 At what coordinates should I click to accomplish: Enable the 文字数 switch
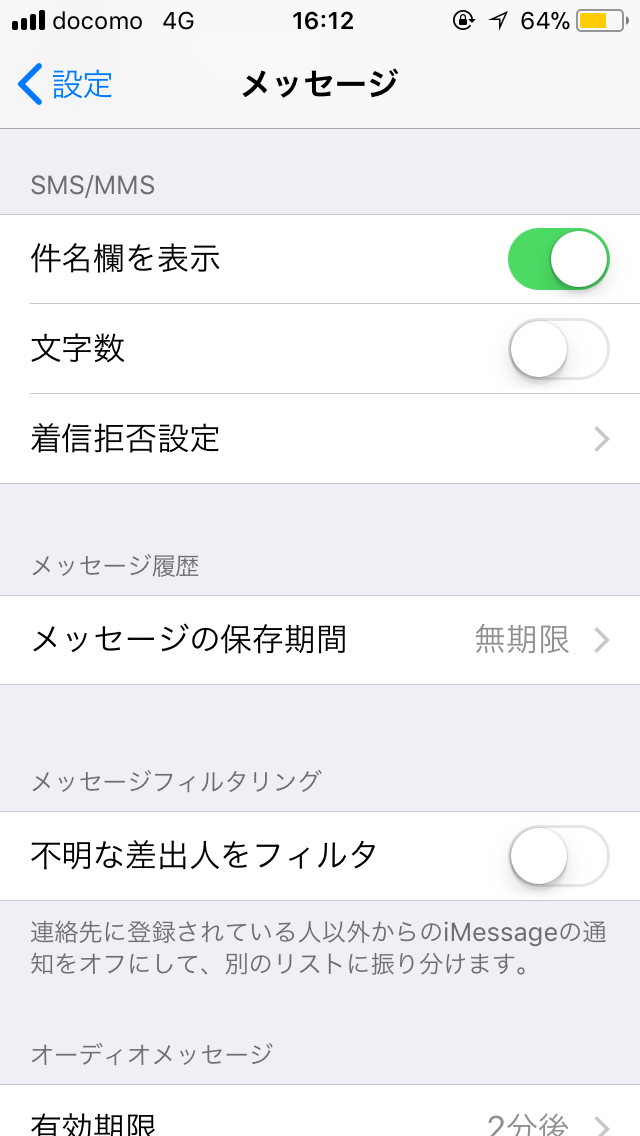coord(558,348)
